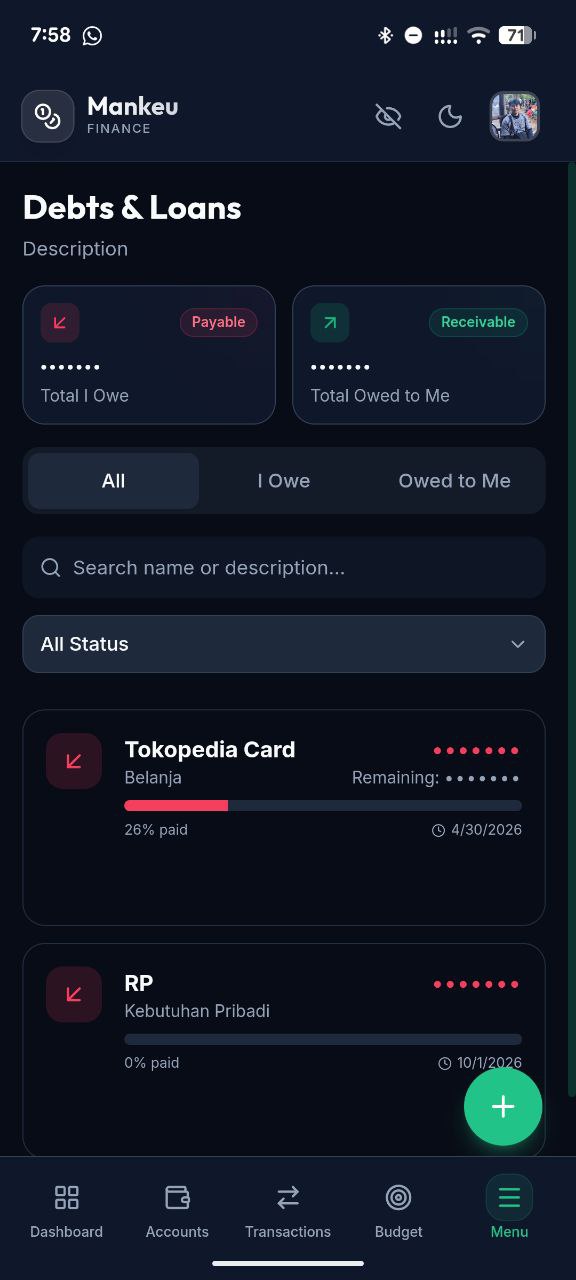Expand the All Status dropdown
Screen dimensions: 576x1280
tap(284, 644)
